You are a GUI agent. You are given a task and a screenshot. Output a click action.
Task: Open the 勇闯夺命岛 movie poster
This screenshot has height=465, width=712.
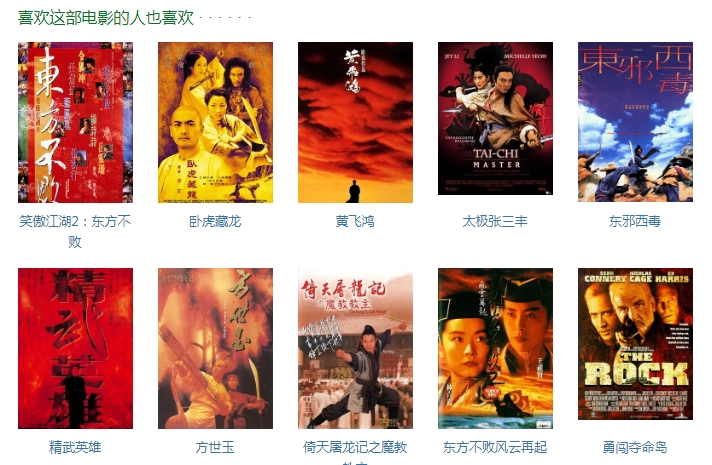pyautogui.click(x=635, y=344)
